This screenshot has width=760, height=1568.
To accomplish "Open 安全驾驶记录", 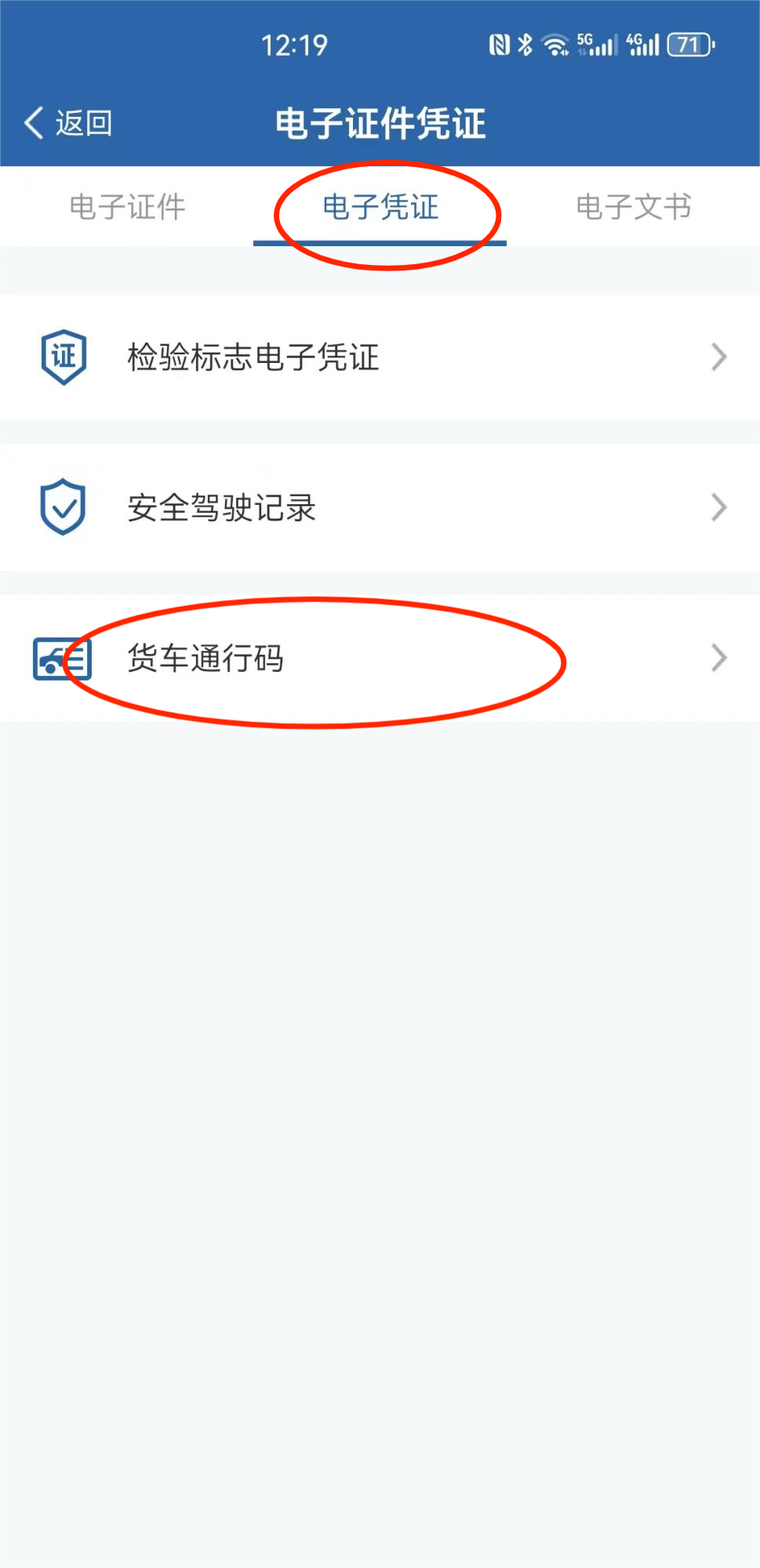I will (x=380, y=508).
